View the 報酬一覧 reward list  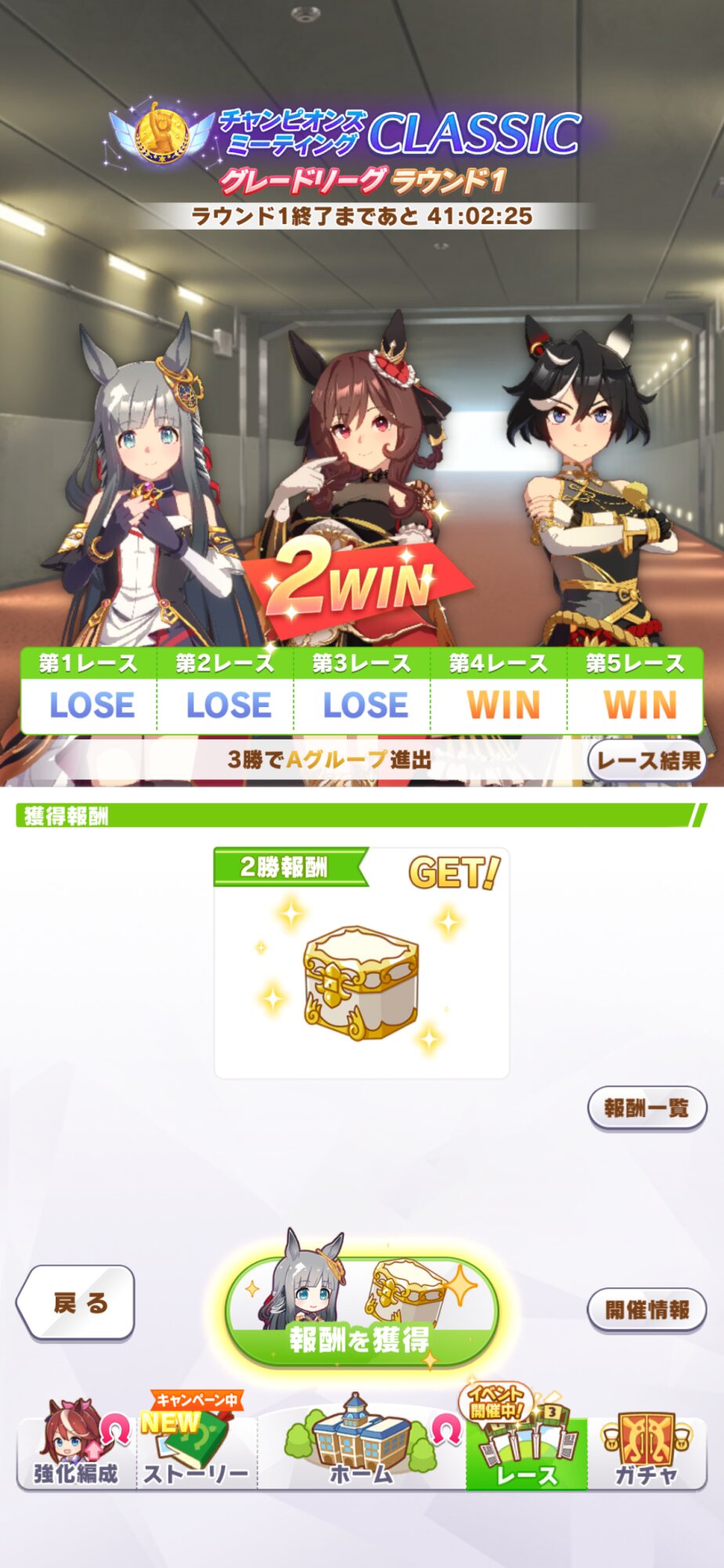point(647,1108)
